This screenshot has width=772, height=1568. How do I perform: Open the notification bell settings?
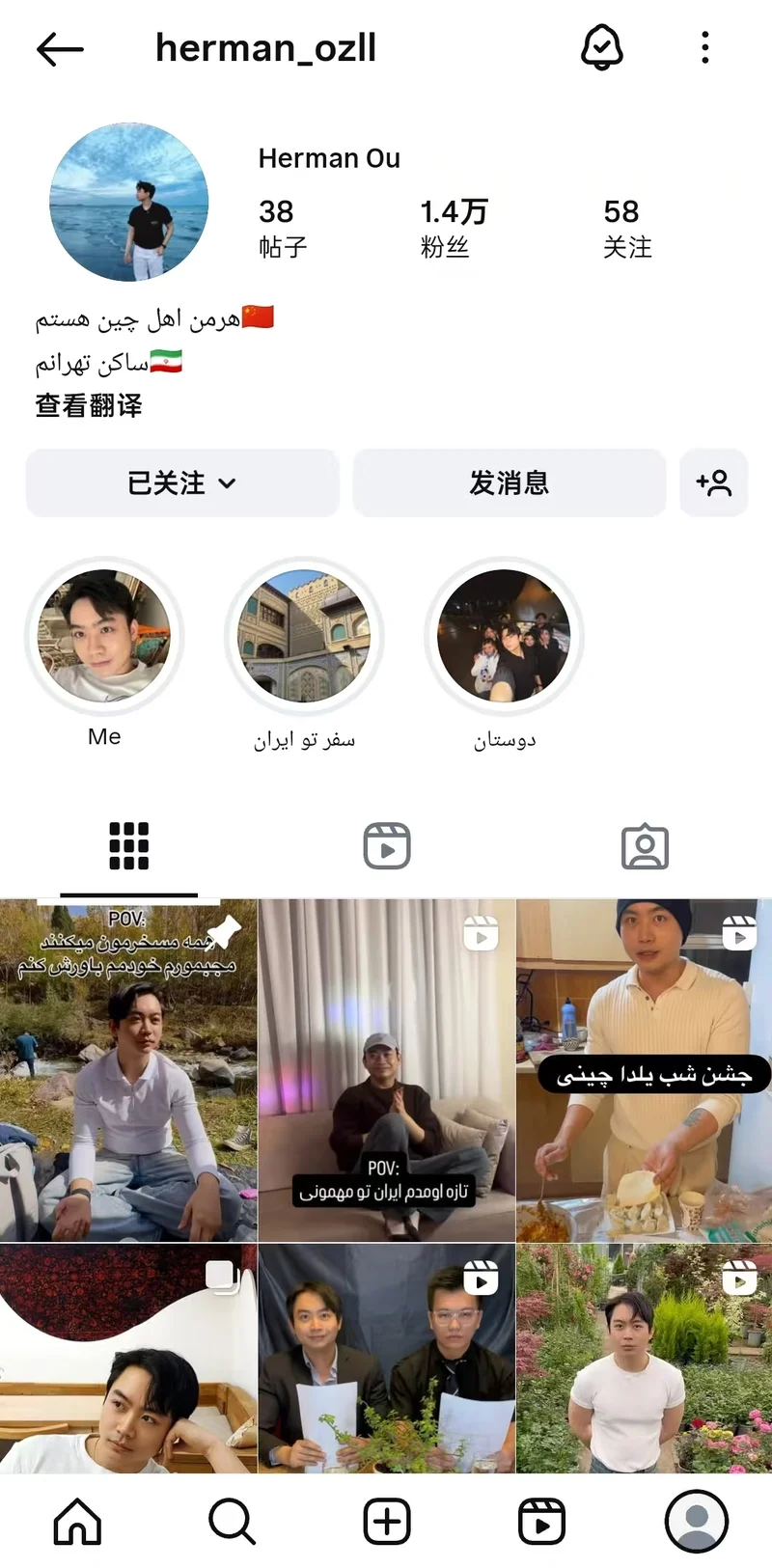(x=601, y=47)
